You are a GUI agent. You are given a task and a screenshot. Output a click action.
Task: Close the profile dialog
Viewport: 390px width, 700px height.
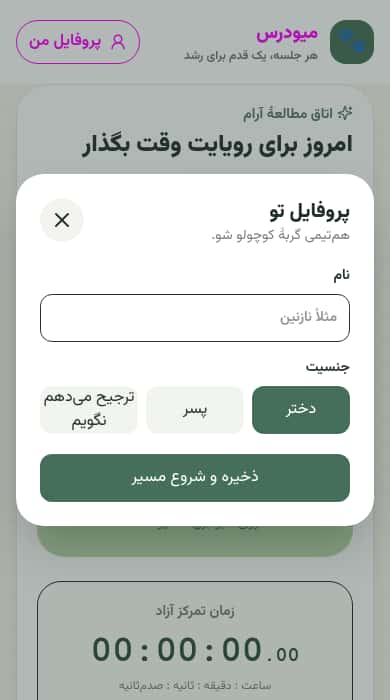(x=62, y=220)
